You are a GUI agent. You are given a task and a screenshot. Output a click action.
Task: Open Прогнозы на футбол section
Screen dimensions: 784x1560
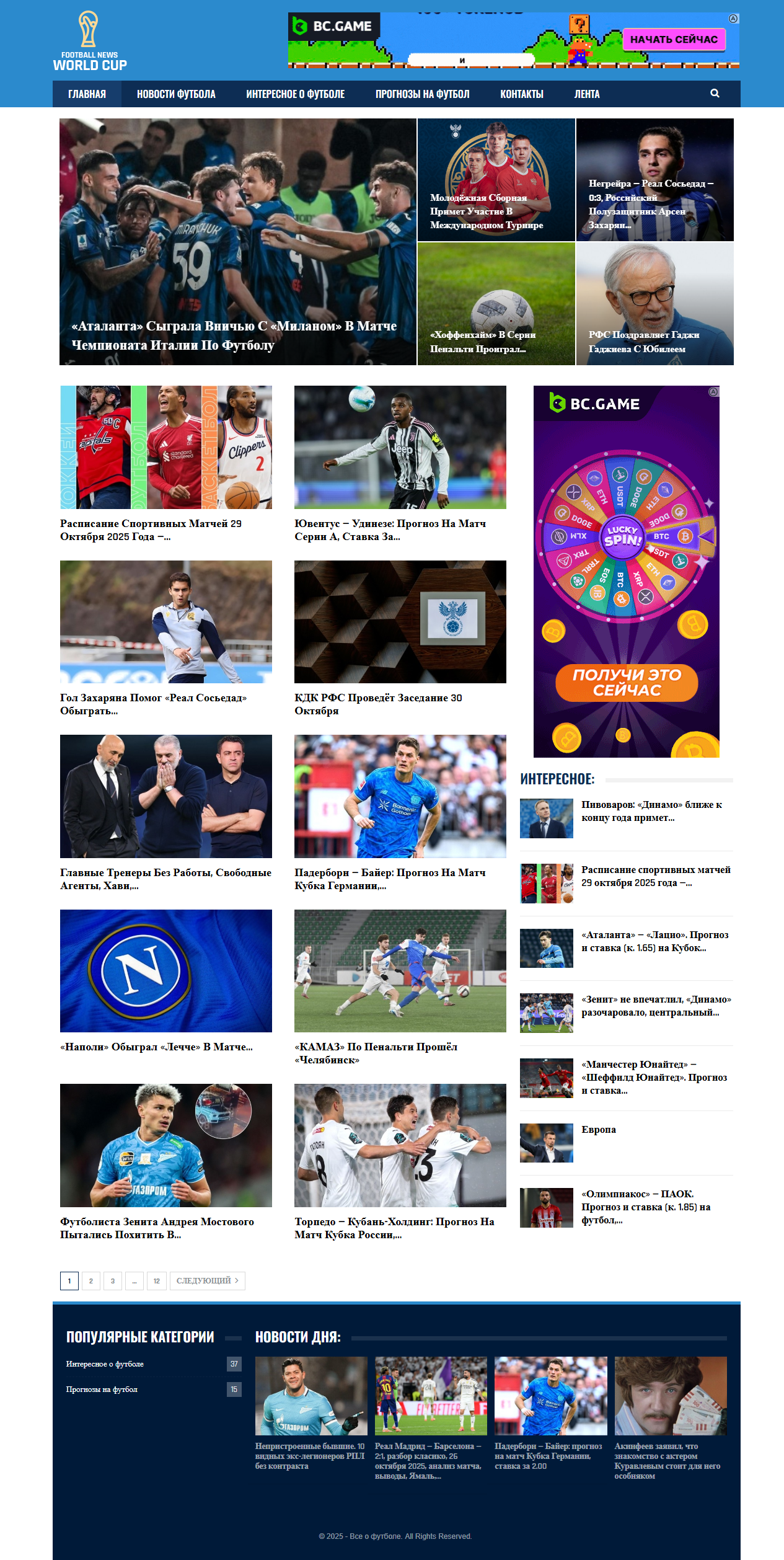coord(422,94)
